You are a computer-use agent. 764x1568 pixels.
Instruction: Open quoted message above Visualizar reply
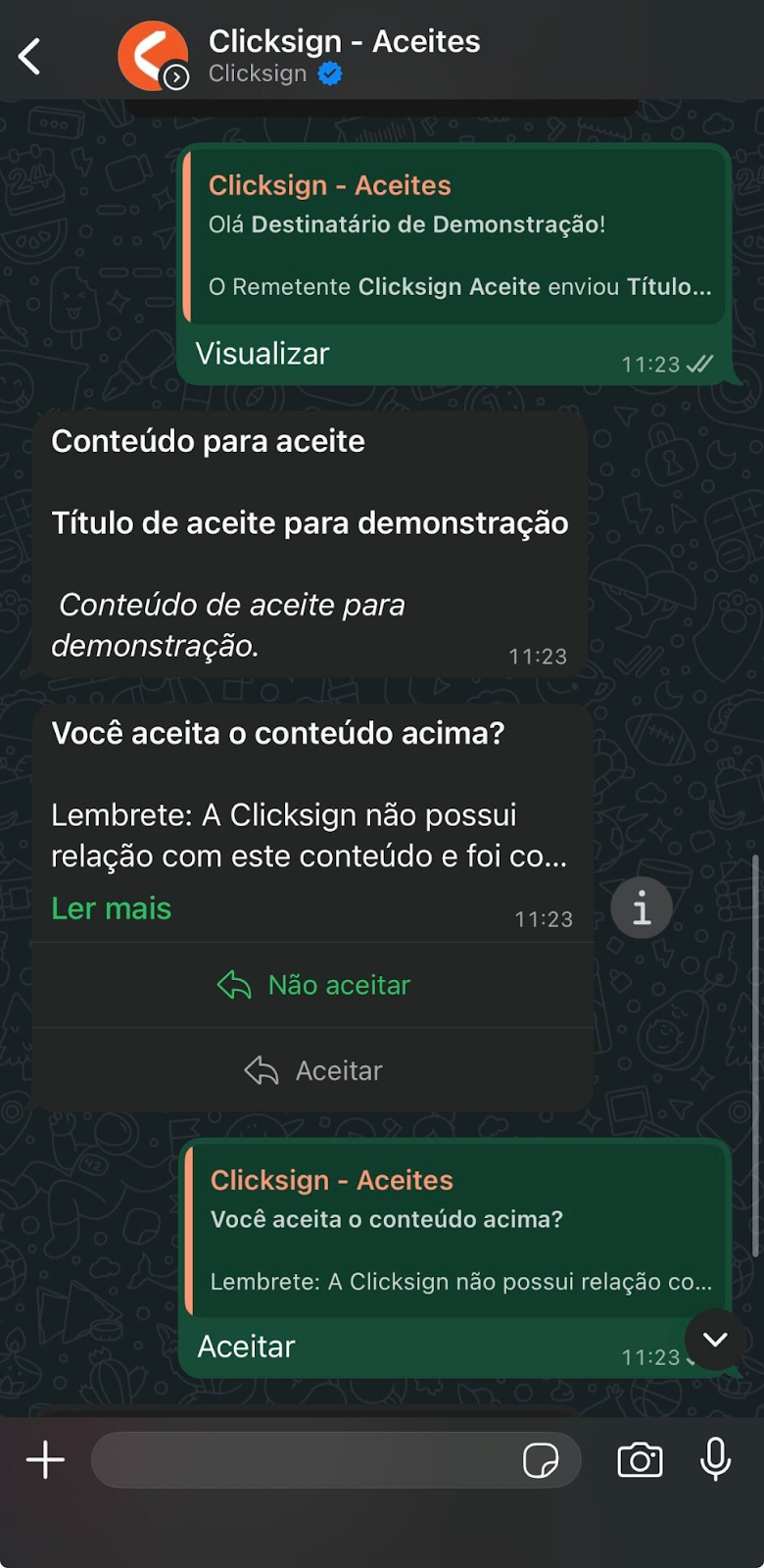(x=456, y=235)
